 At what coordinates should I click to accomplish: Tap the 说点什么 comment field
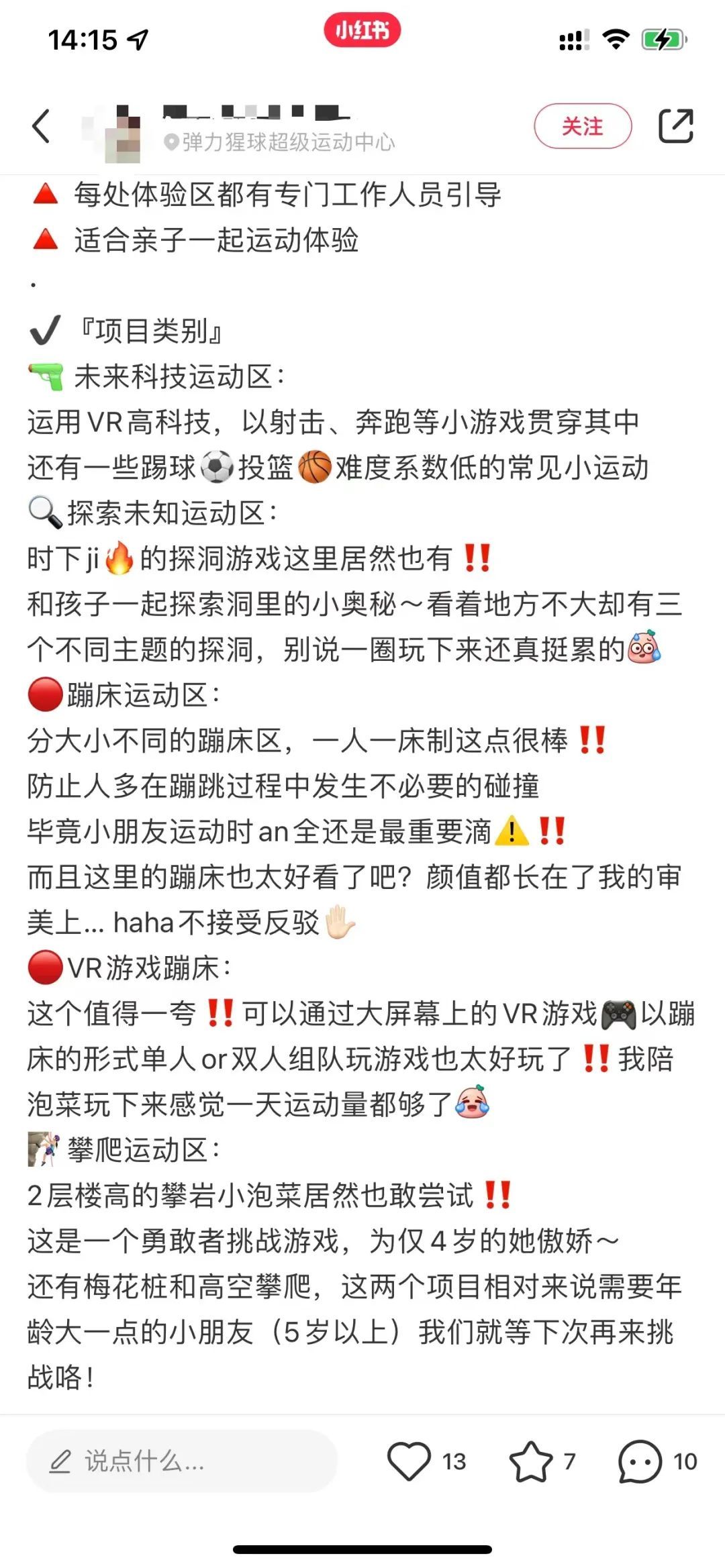(181, 1461)
